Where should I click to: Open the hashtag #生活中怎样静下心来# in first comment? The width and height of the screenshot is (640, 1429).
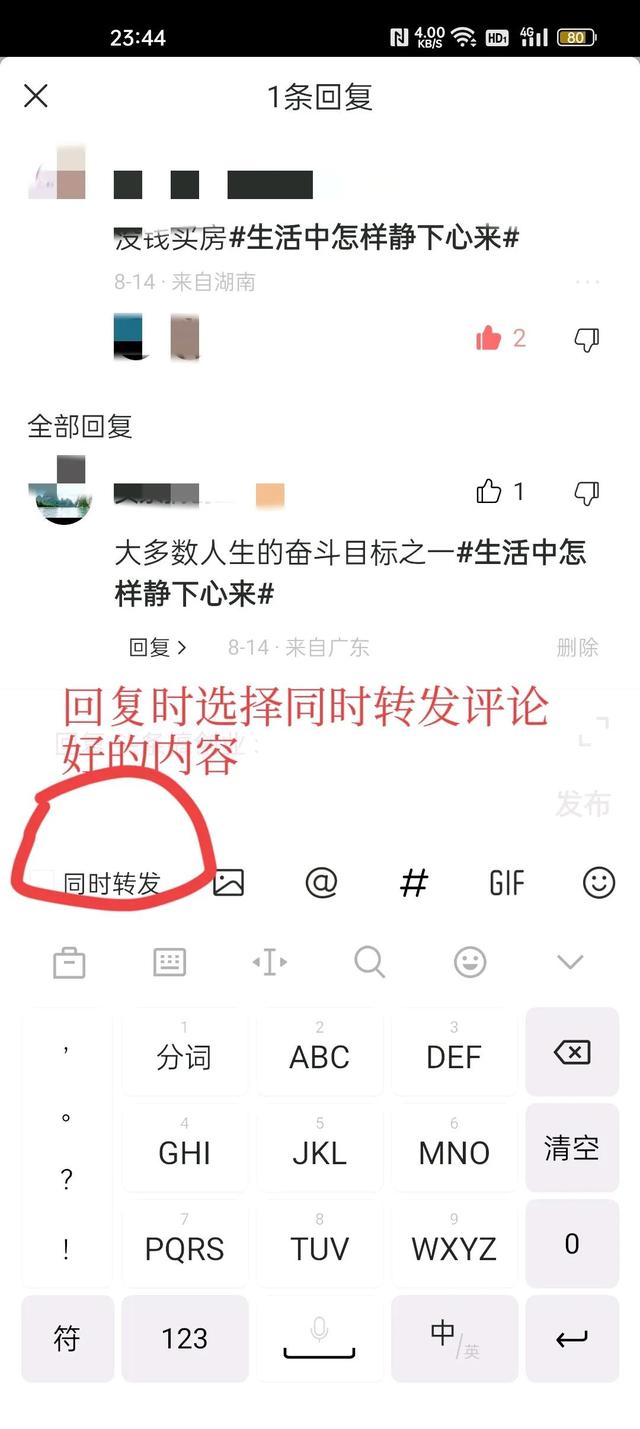click(374, 238)
